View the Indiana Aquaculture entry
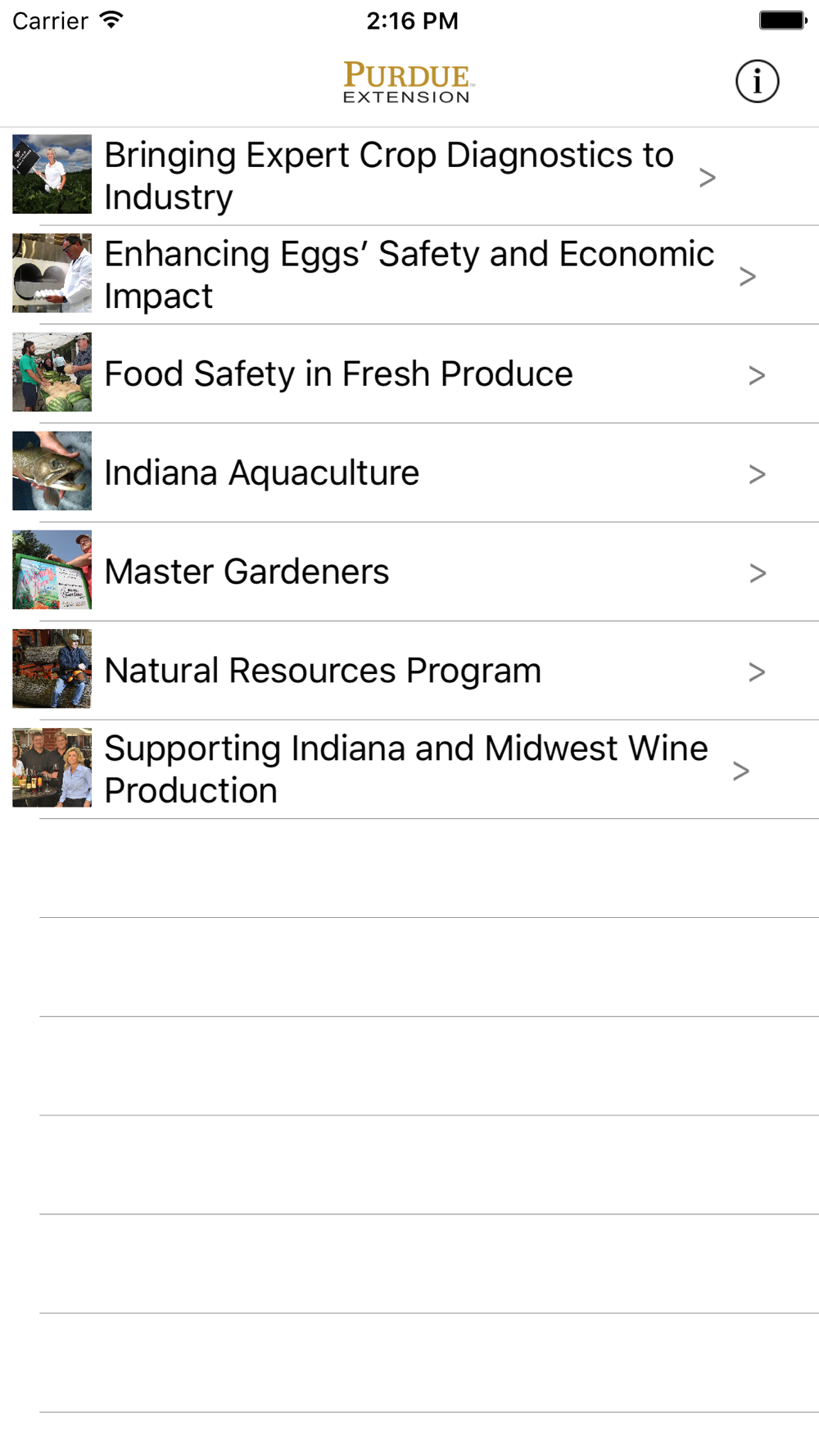Screen dimensions: 819x1456 point(409,473)
